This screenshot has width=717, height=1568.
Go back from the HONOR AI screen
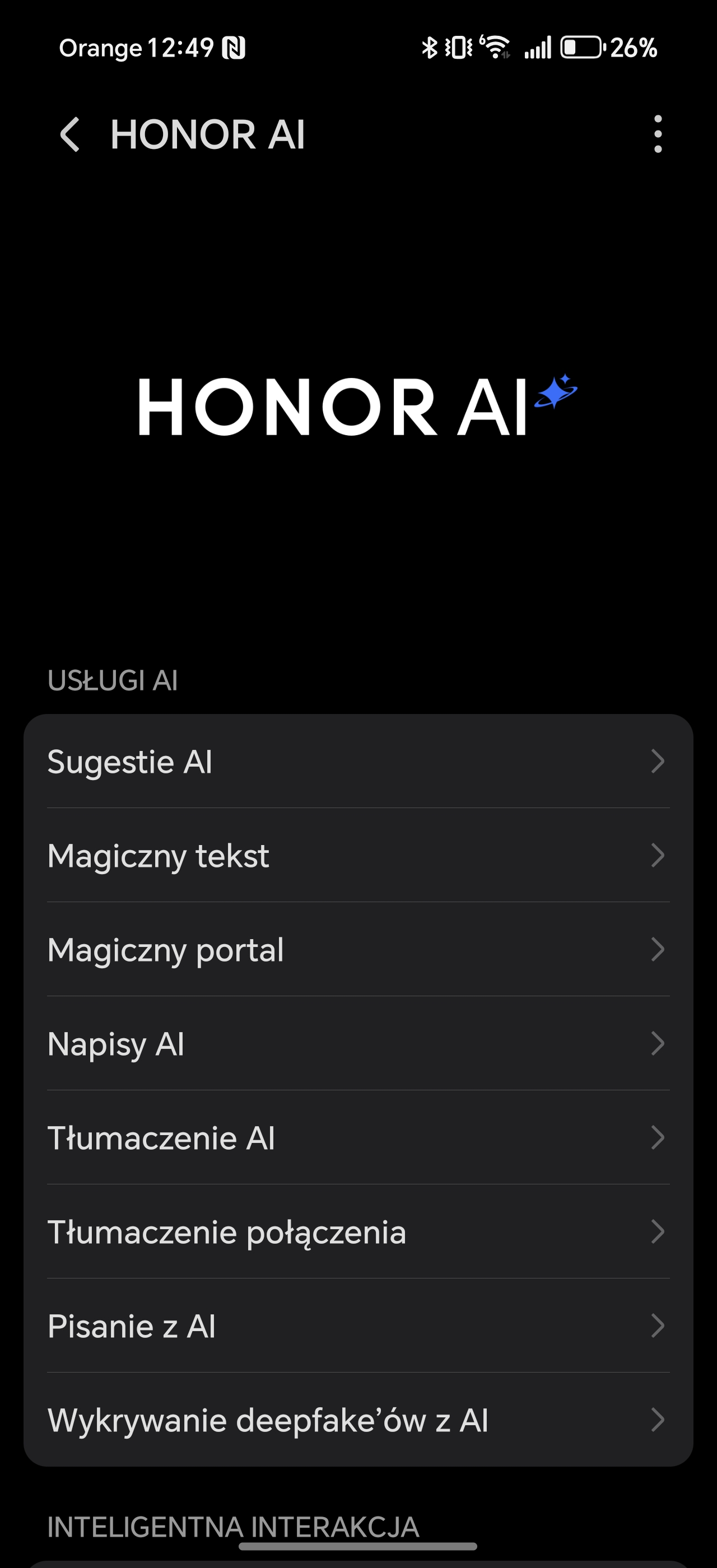(70, 134)
